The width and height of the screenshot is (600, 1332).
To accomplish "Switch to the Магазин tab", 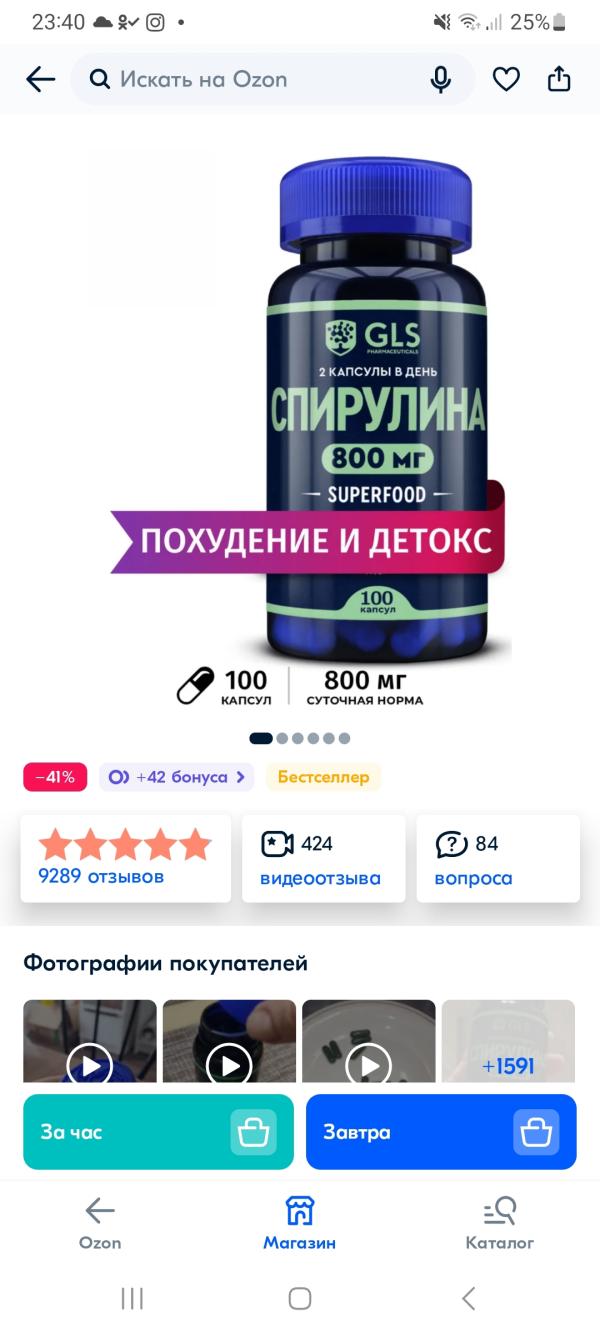I will click(x=300, y=1223).
